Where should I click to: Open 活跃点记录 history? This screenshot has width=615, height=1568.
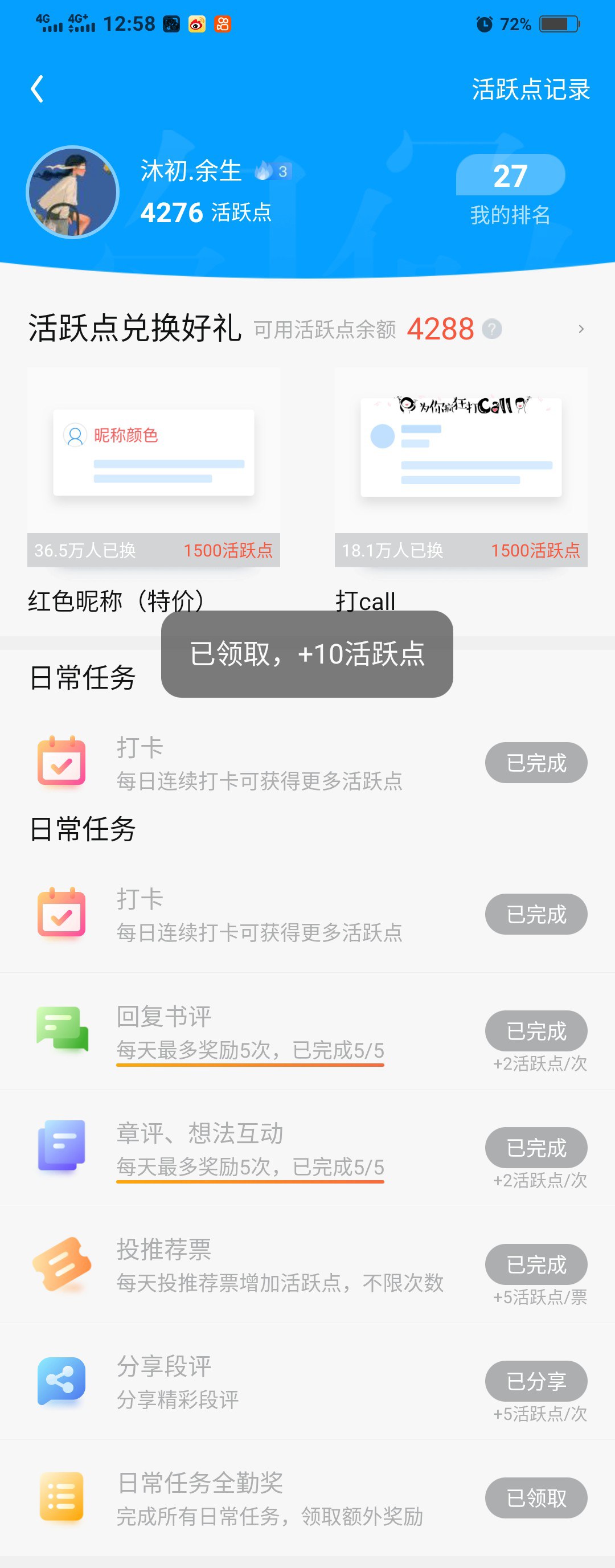point(531,89)
